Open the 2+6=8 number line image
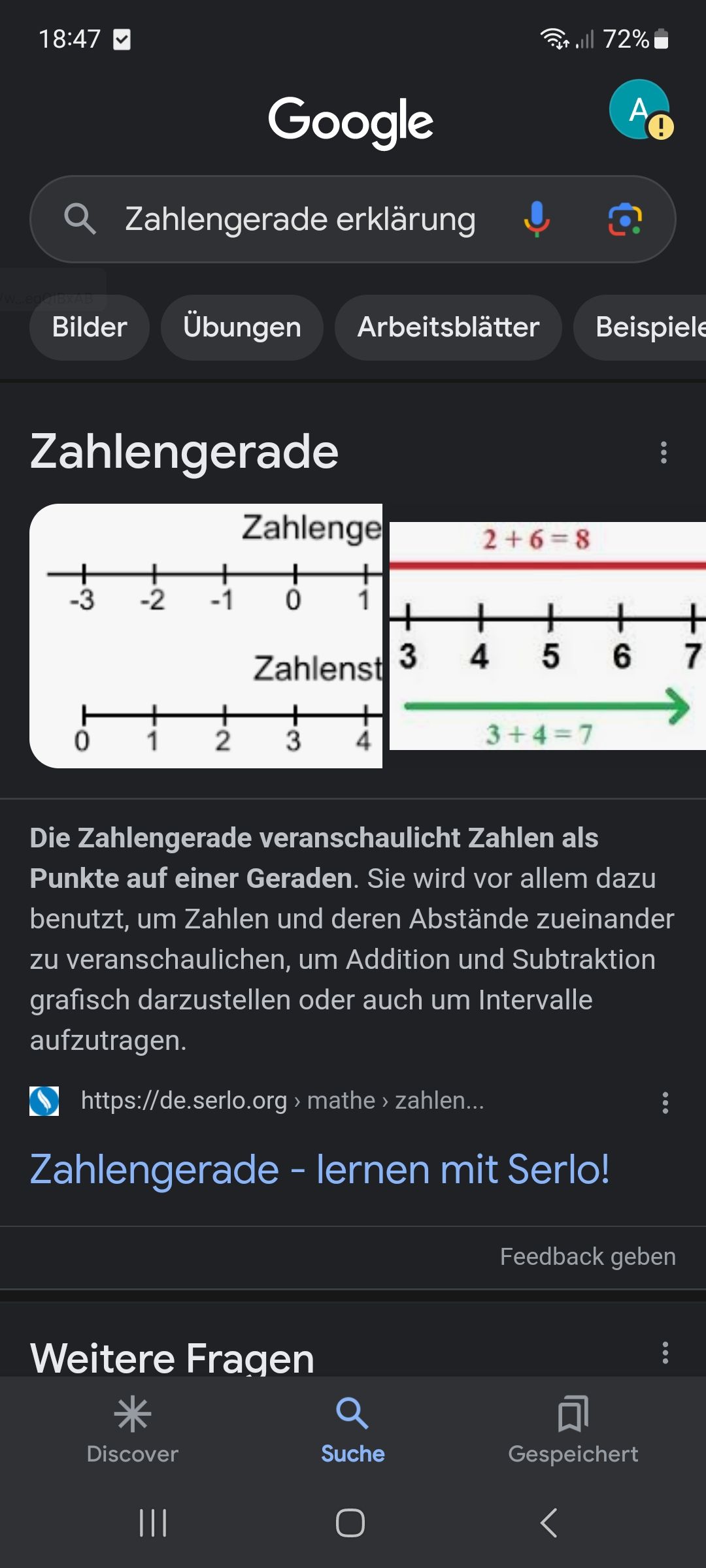 click(548, 636)
